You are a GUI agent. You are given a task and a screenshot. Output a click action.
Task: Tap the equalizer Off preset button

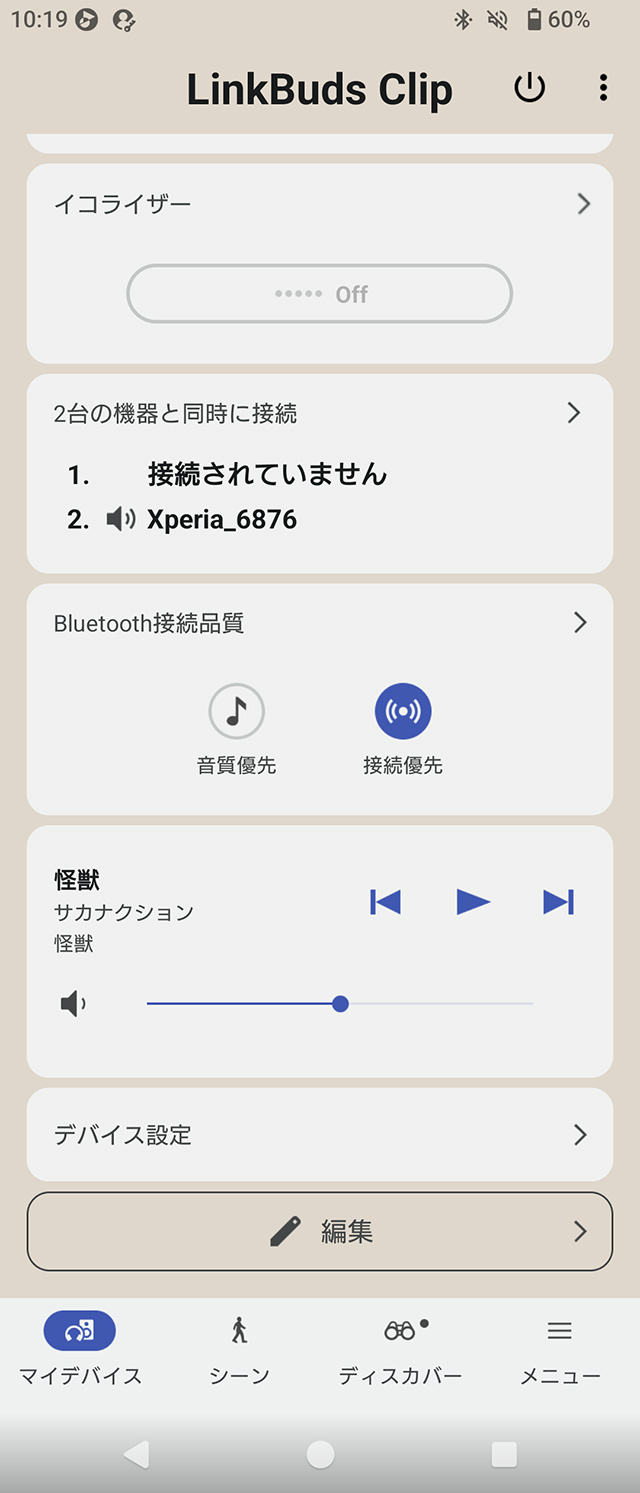[x=319, y=294]
